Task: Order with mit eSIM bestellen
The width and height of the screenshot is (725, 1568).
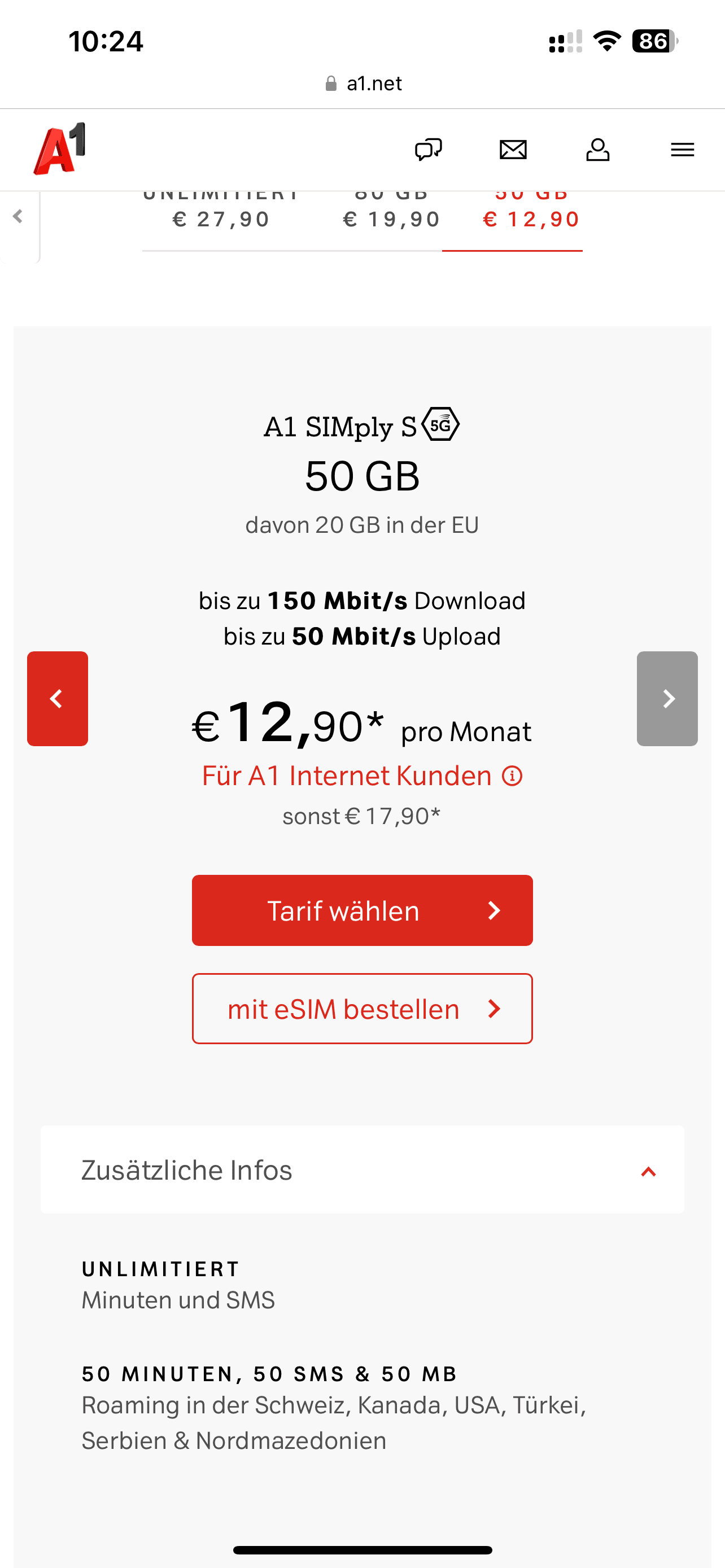Action: coord(362,1009)
